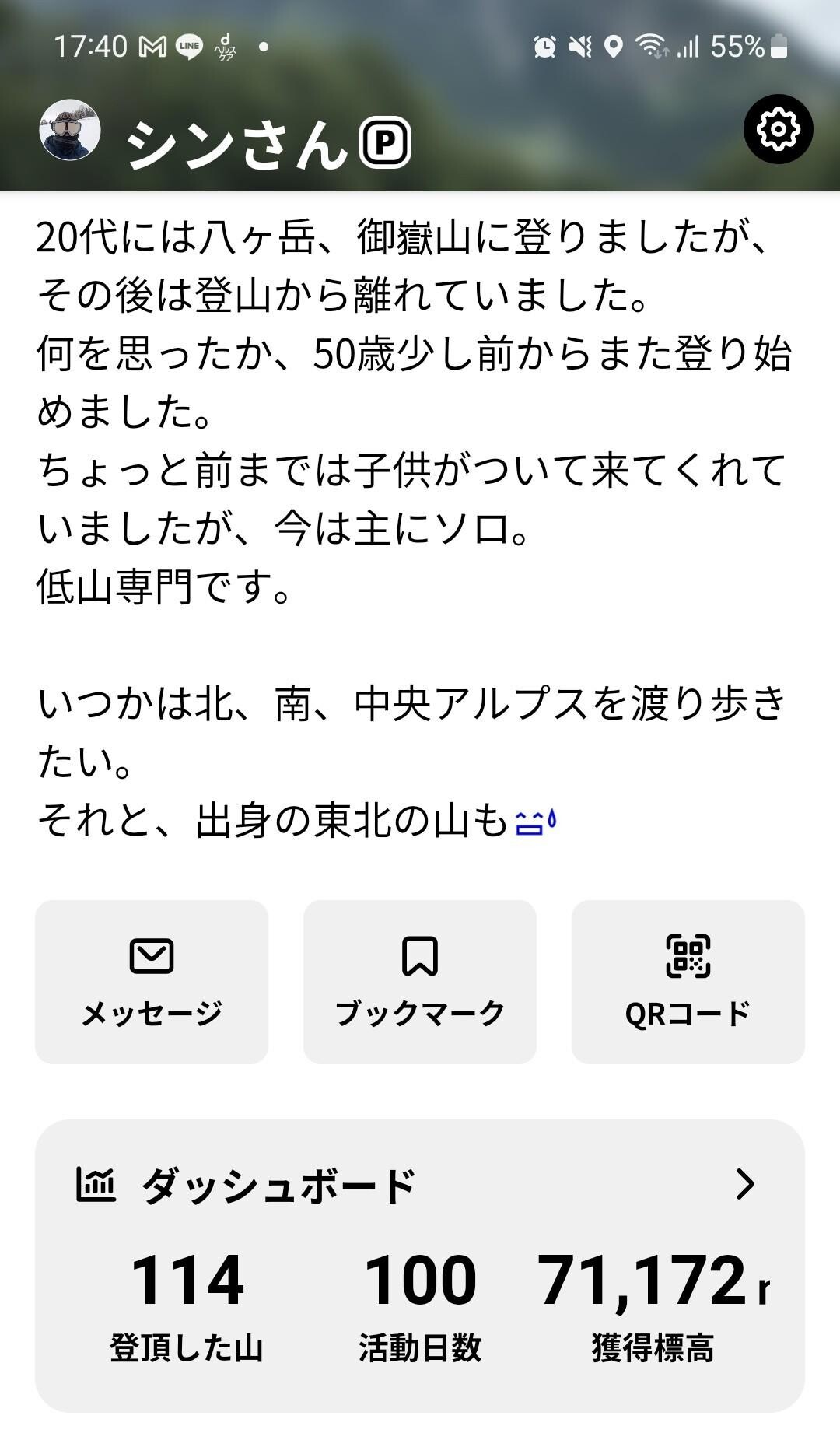Tap the location pin icon in the status bar
840x1440 pixels.
point(614,48)
